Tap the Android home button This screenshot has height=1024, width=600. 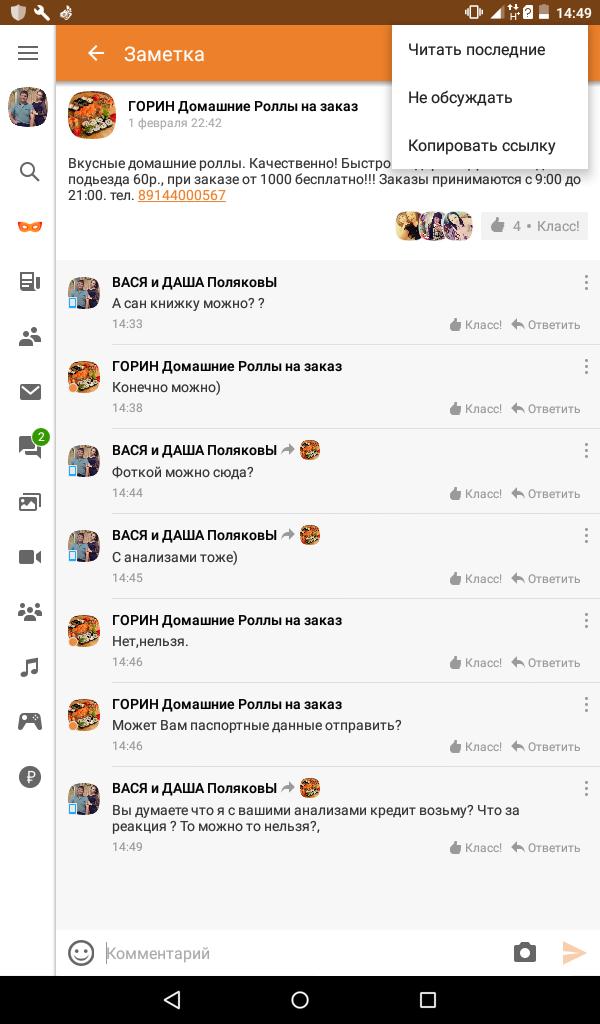coord(300,999)
